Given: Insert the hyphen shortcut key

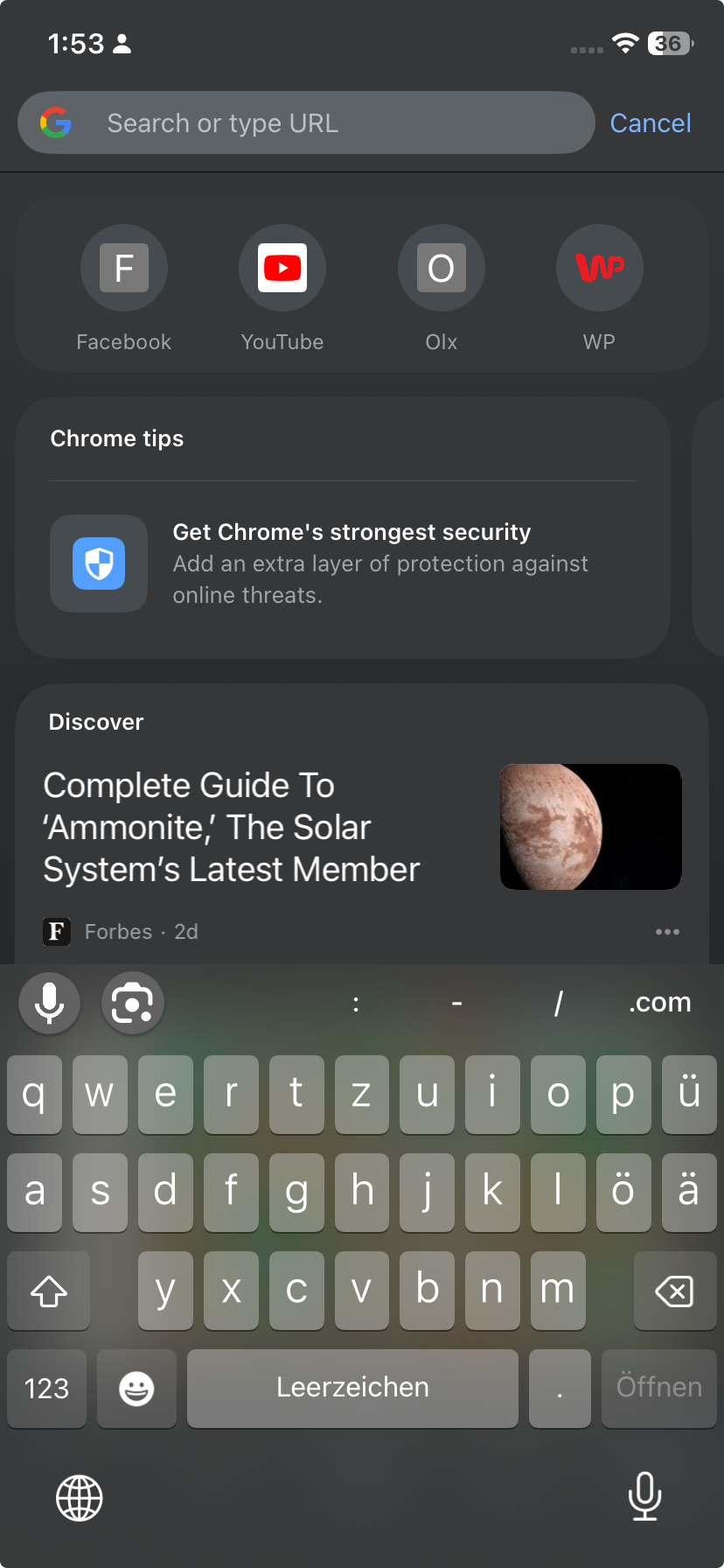Looking at the screenshot, I should pyautogui.click(x=456, y=1003).
